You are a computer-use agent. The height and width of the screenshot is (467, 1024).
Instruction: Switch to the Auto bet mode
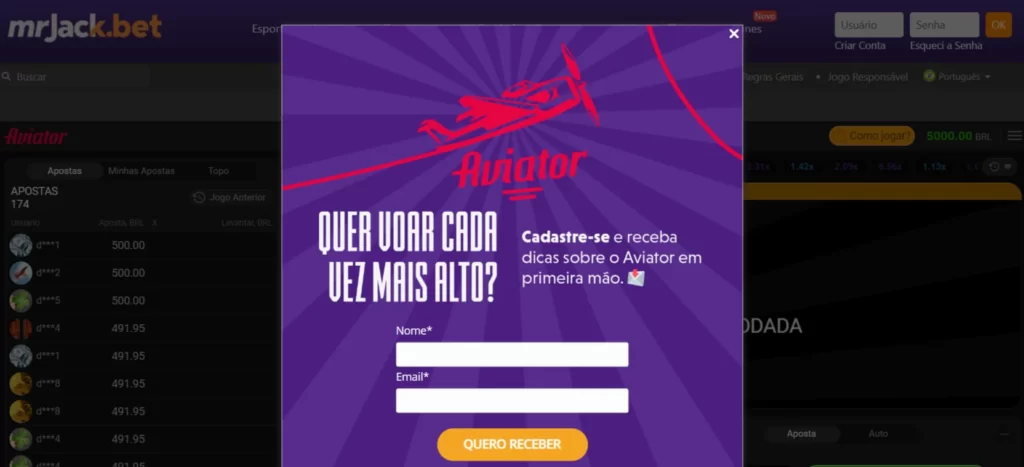877,433
